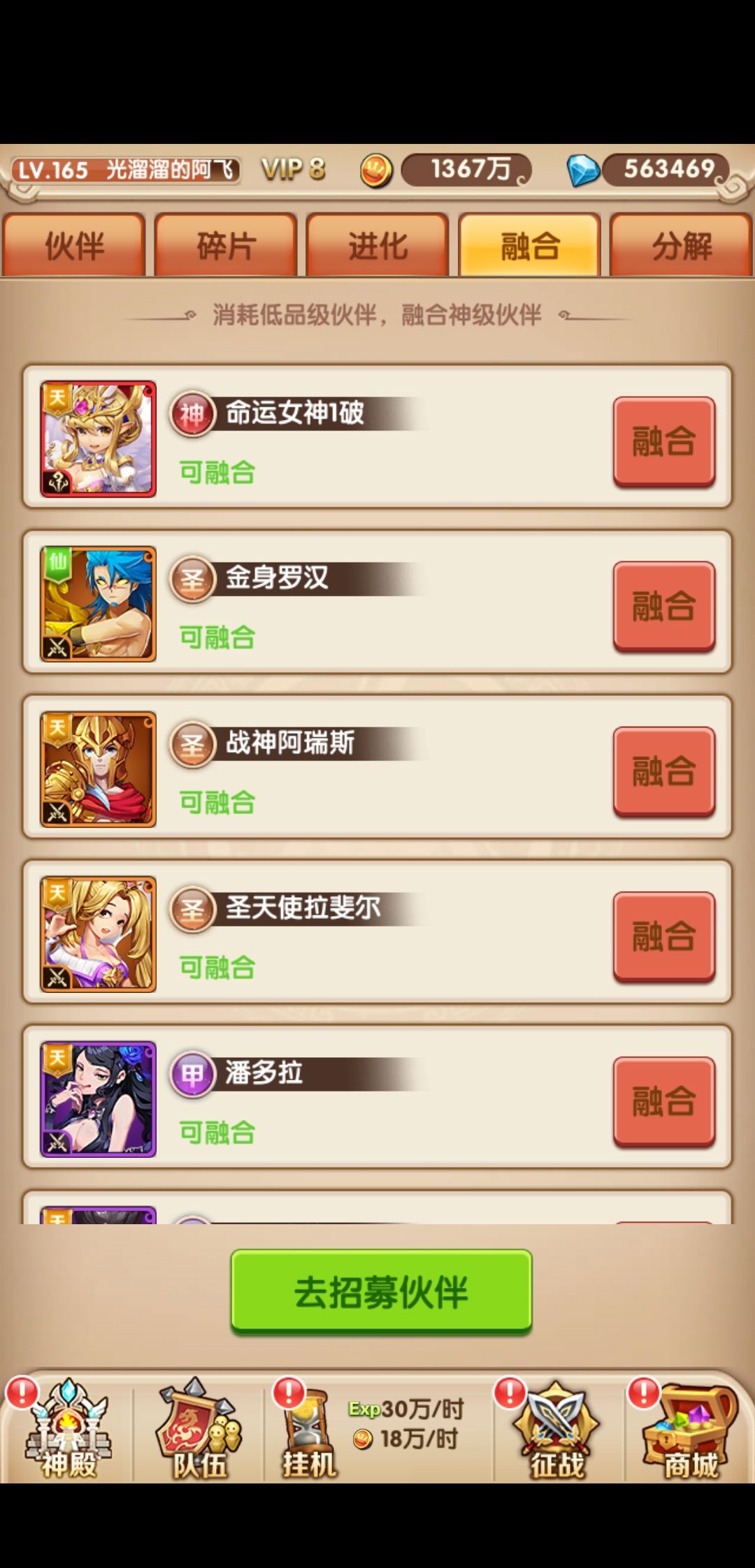The width and height of the screenshot is (755, 1568).
Task: Select 命运女神1破 character portrait
Action: coord(96,439)
